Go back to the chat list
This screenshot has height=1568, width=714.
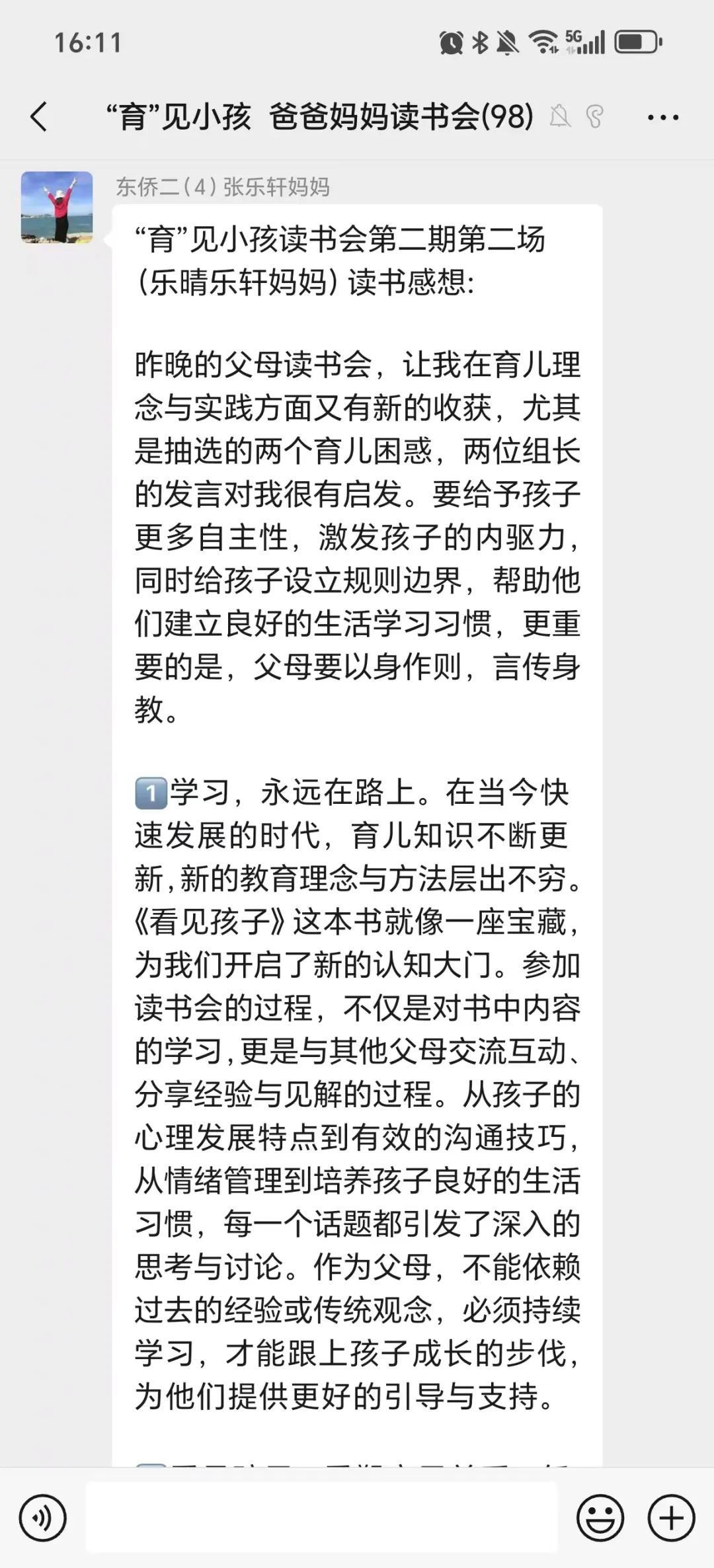click(x=40, y=117)
